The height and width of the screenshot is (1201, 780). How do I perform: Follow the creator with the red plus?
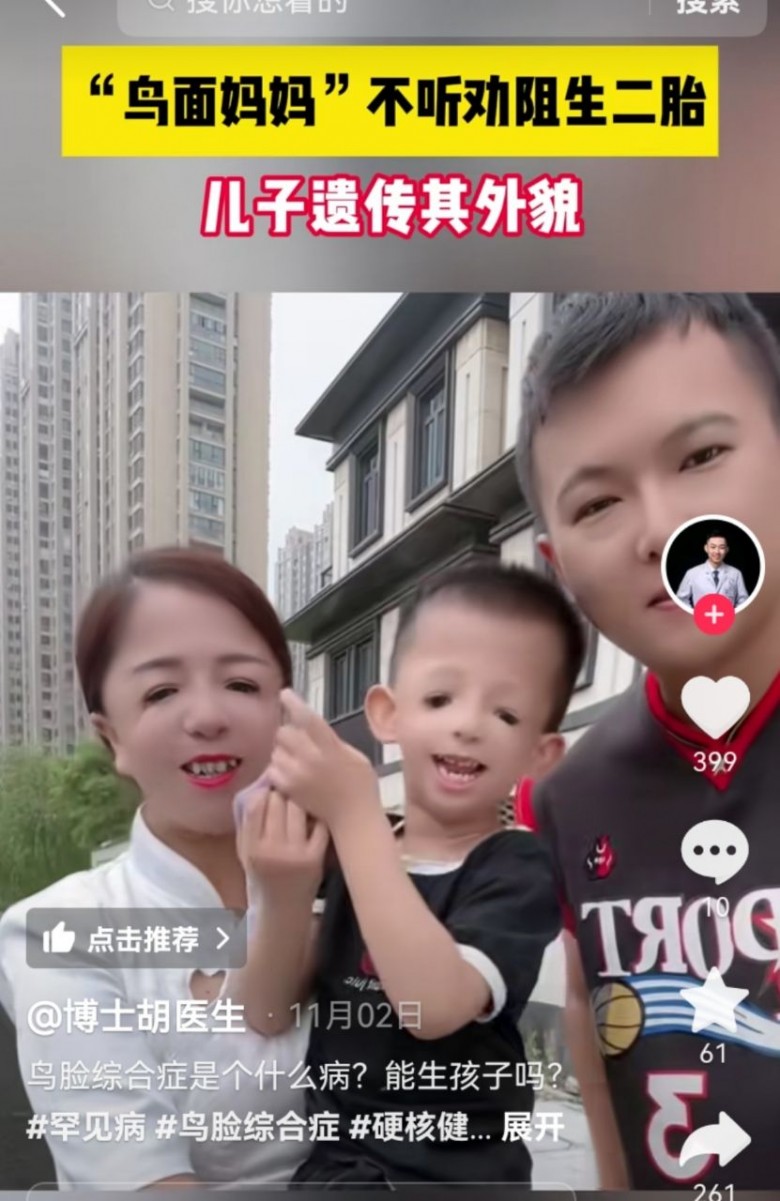point(714,615)
